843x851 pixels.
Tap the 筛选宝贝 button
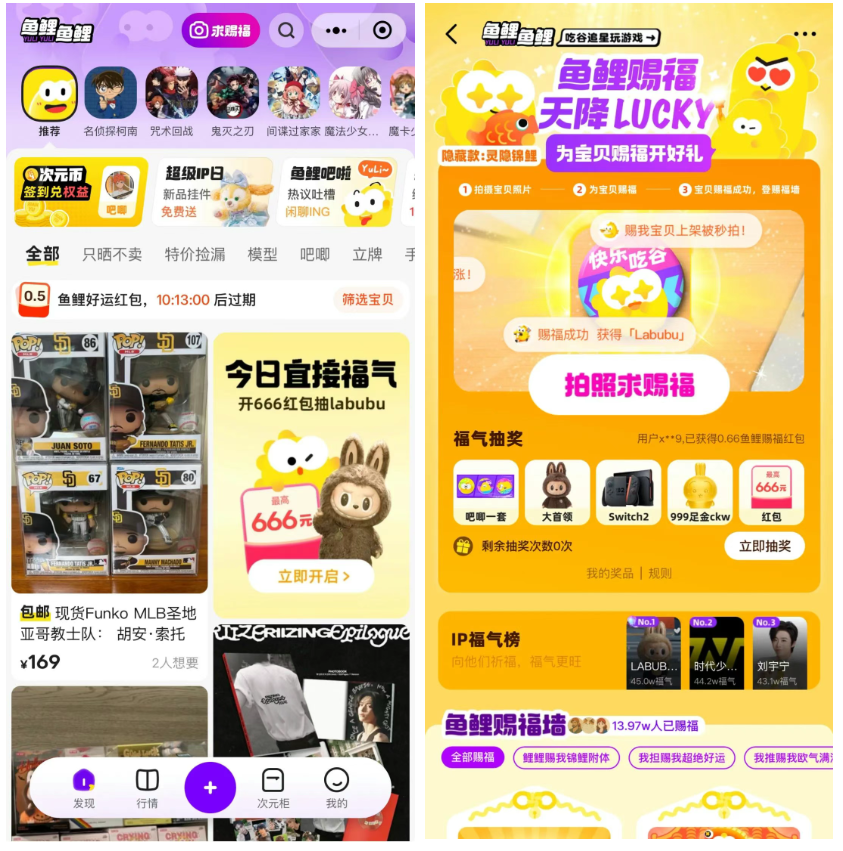coord(367,299)
